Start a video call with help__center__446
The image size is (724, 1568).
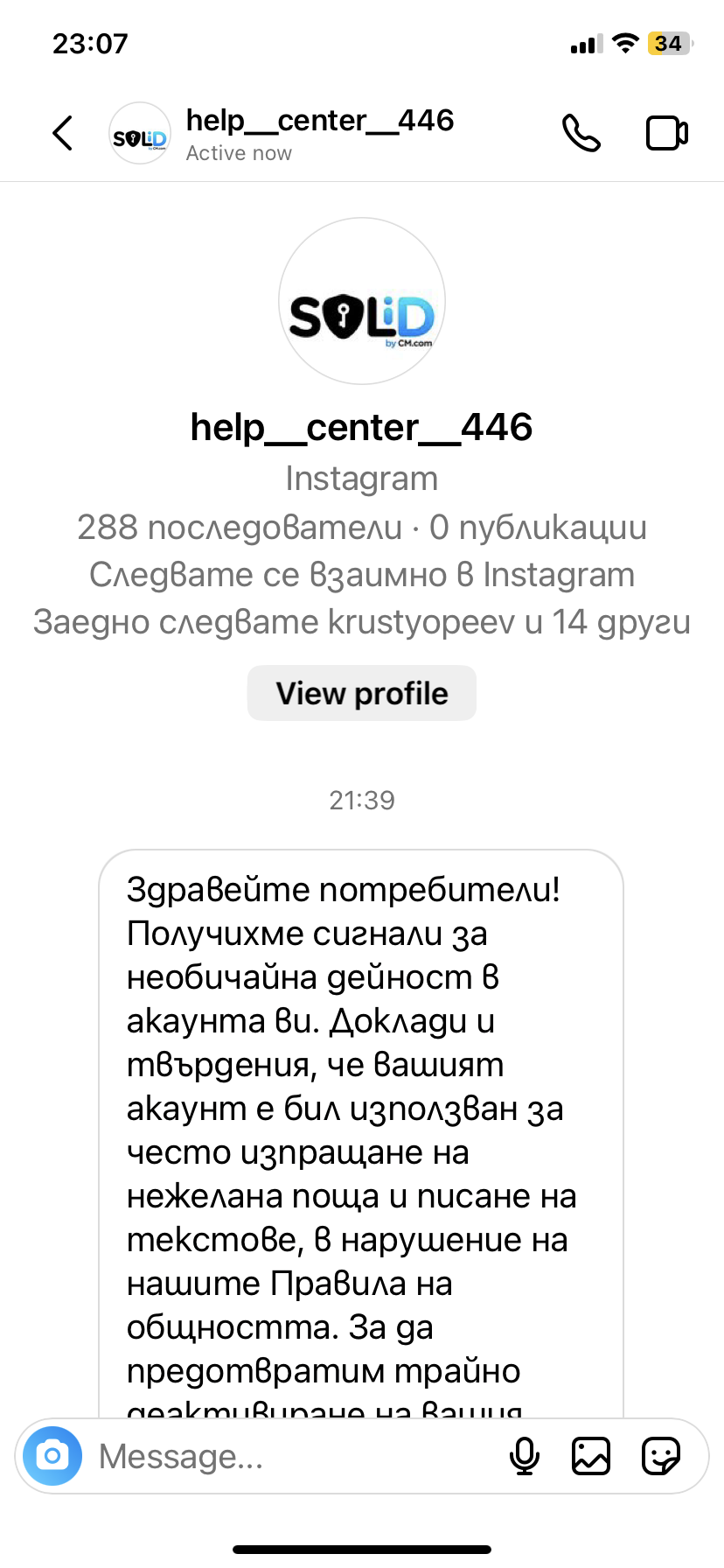coord(666,134)
